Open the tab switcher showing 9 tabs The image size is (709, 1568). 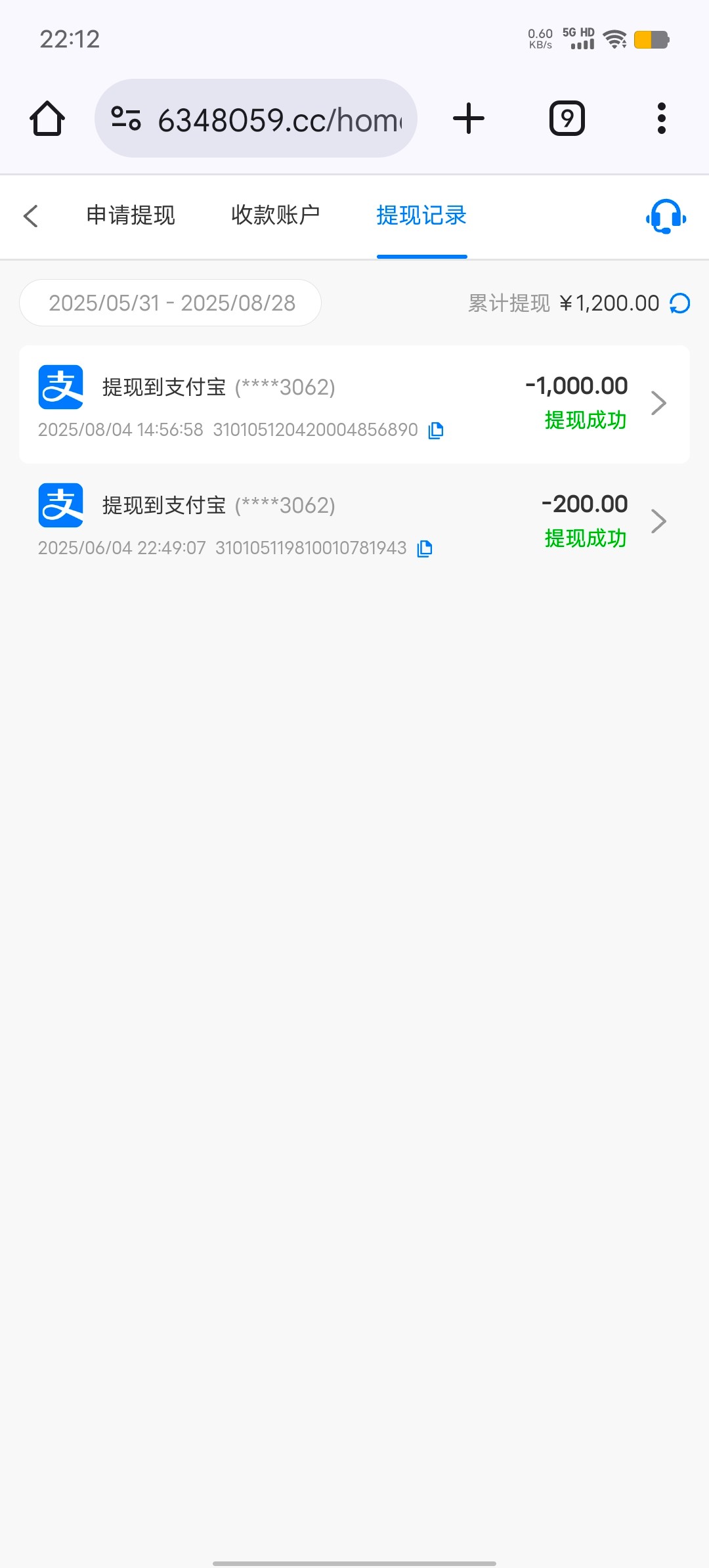tap(567, 119)
